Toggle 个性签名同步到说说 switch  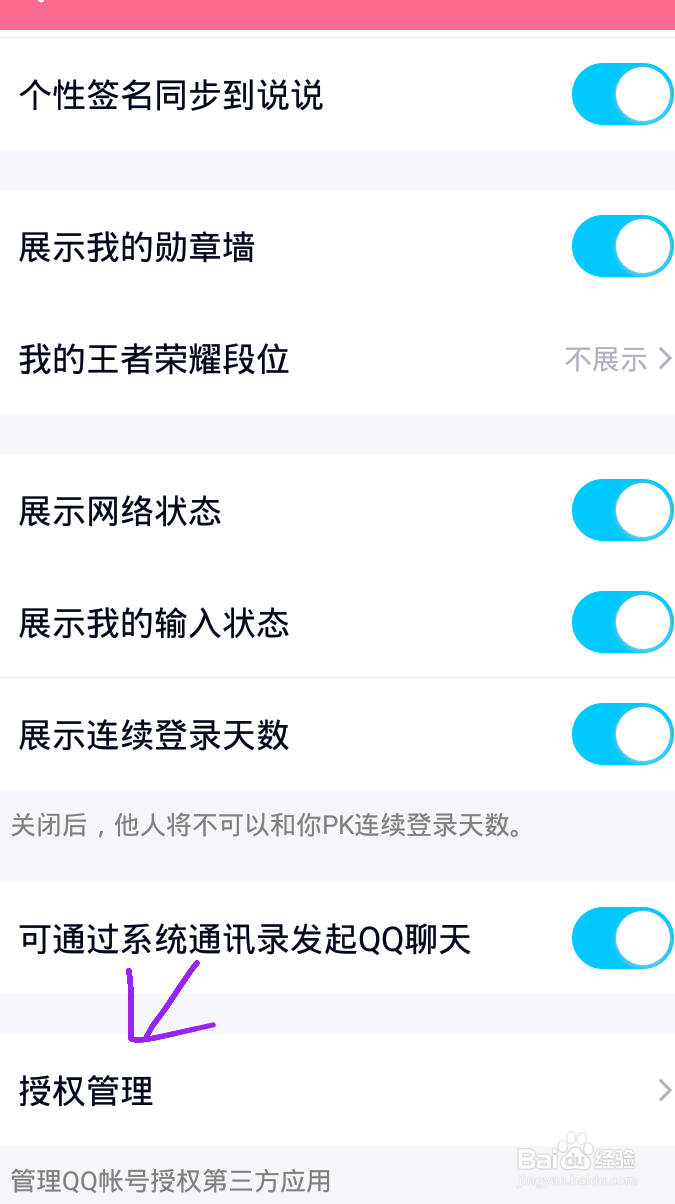pos(621,96)
